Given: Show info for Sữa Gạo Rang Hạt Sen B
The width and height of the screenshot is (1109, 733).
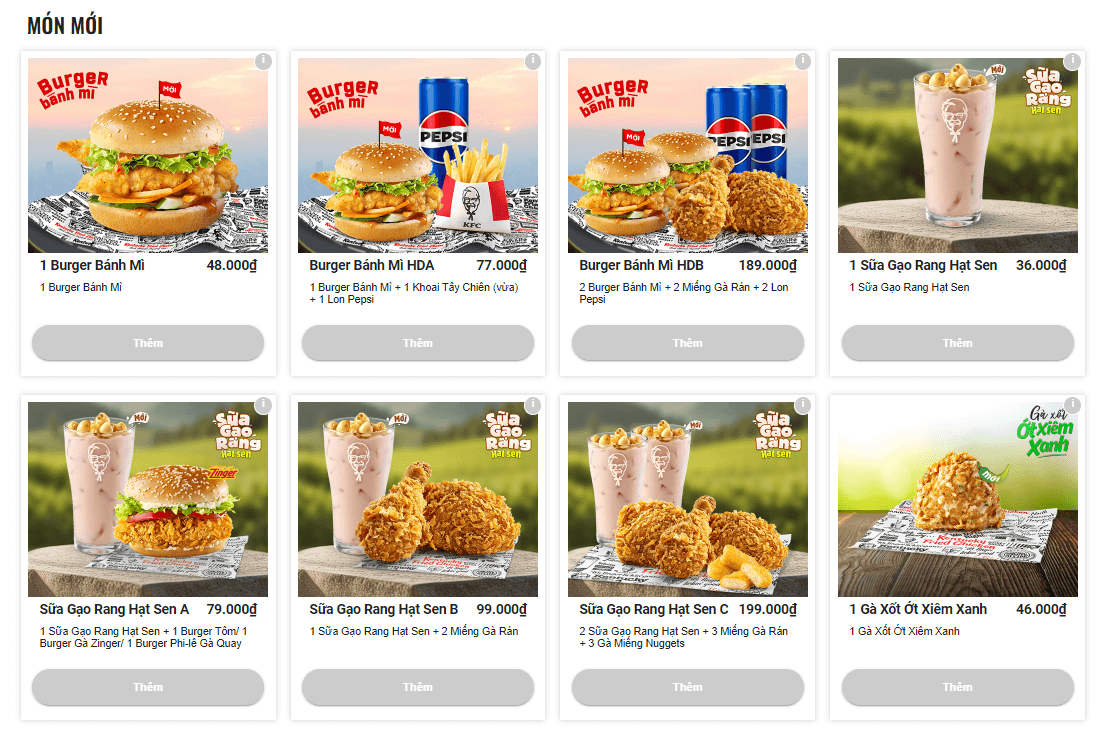Looking at the screenshot, I should (x=532, y=405).
